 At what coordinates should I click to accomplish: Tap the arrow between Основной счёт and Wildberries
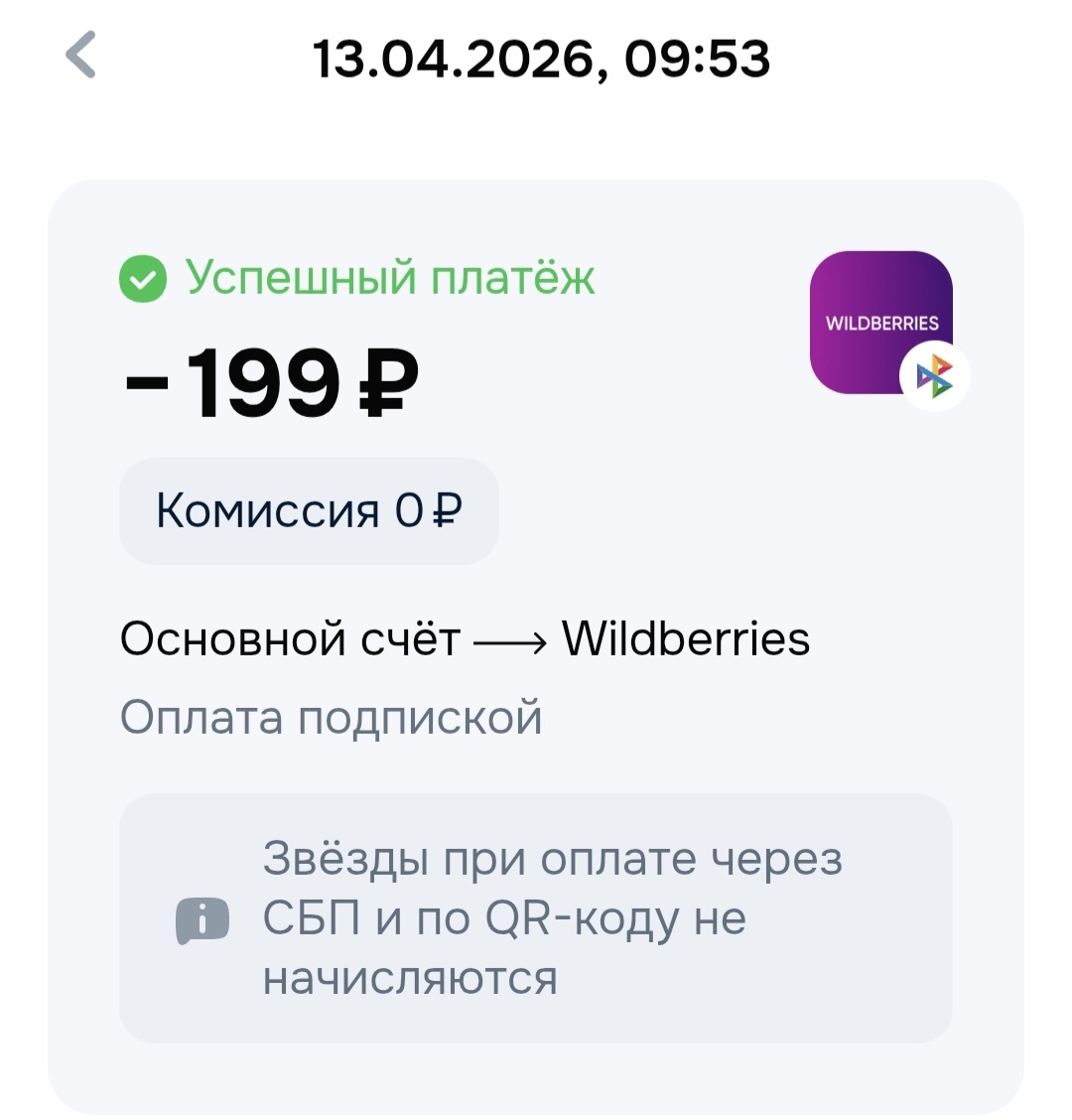tap(507, 639)
